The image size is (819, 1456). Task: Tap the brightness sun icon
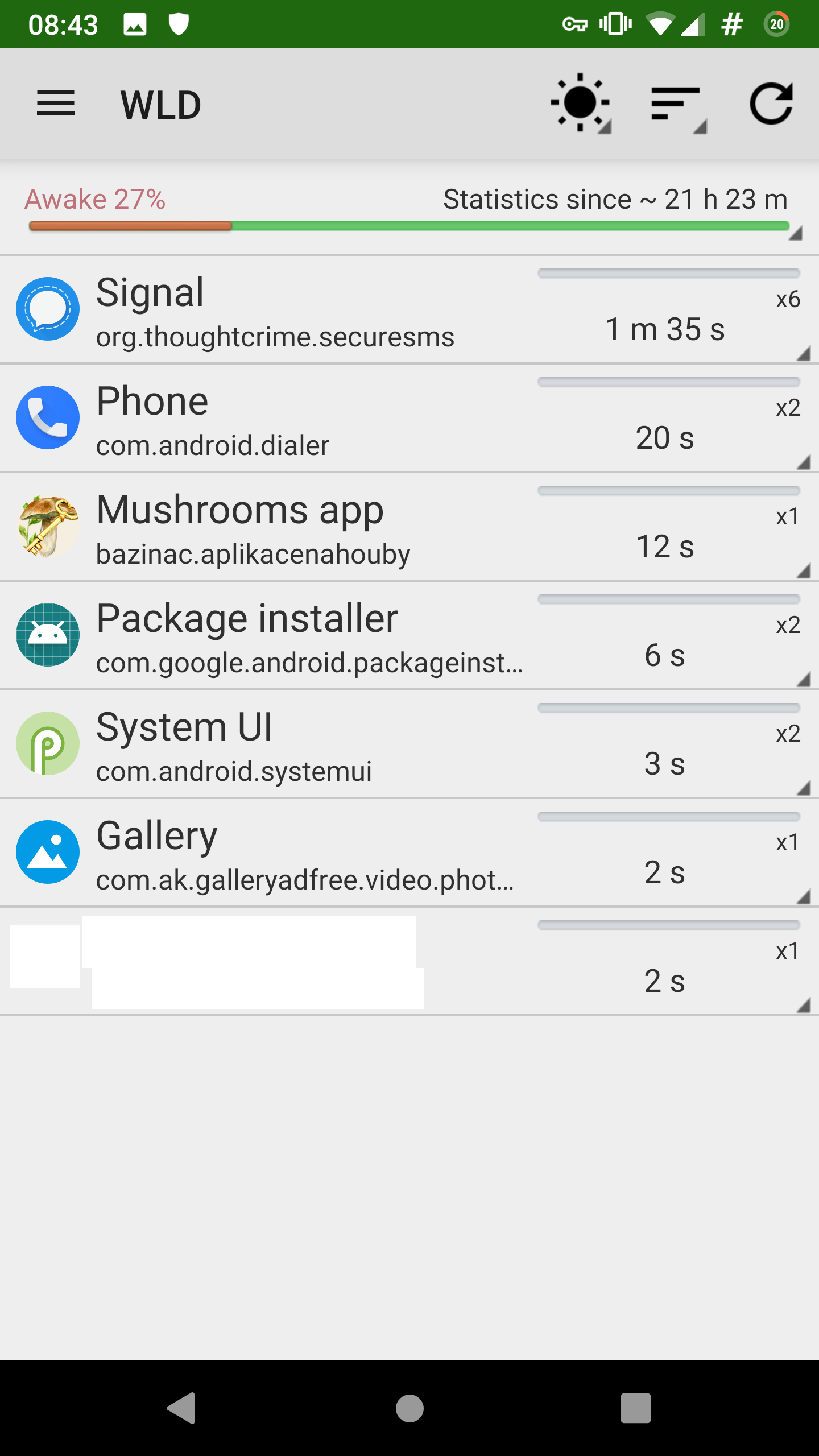pyautogui.click(x=580, y=104)
